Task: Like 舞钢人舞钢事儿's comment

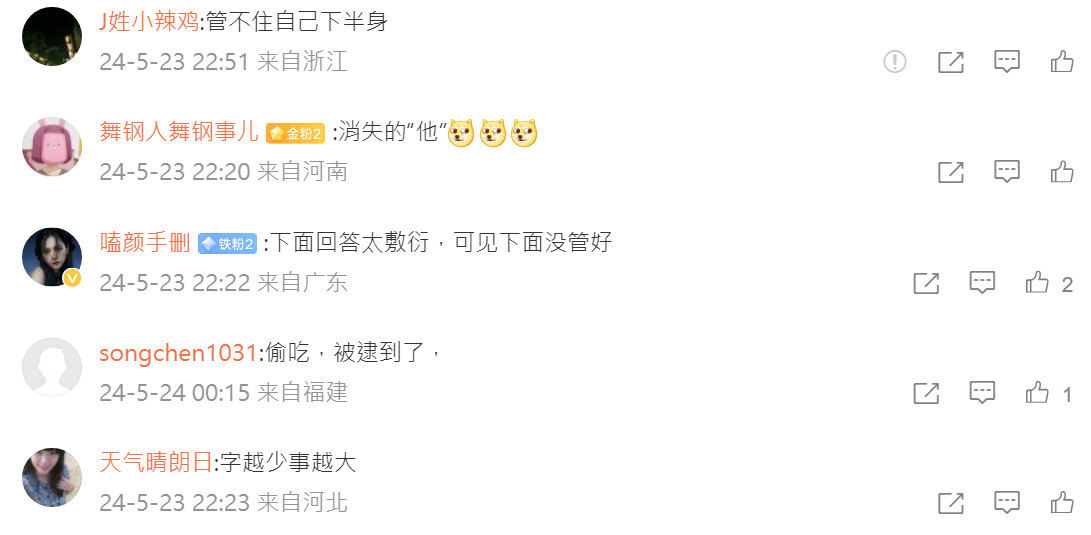Action: tap(1062, 172)
